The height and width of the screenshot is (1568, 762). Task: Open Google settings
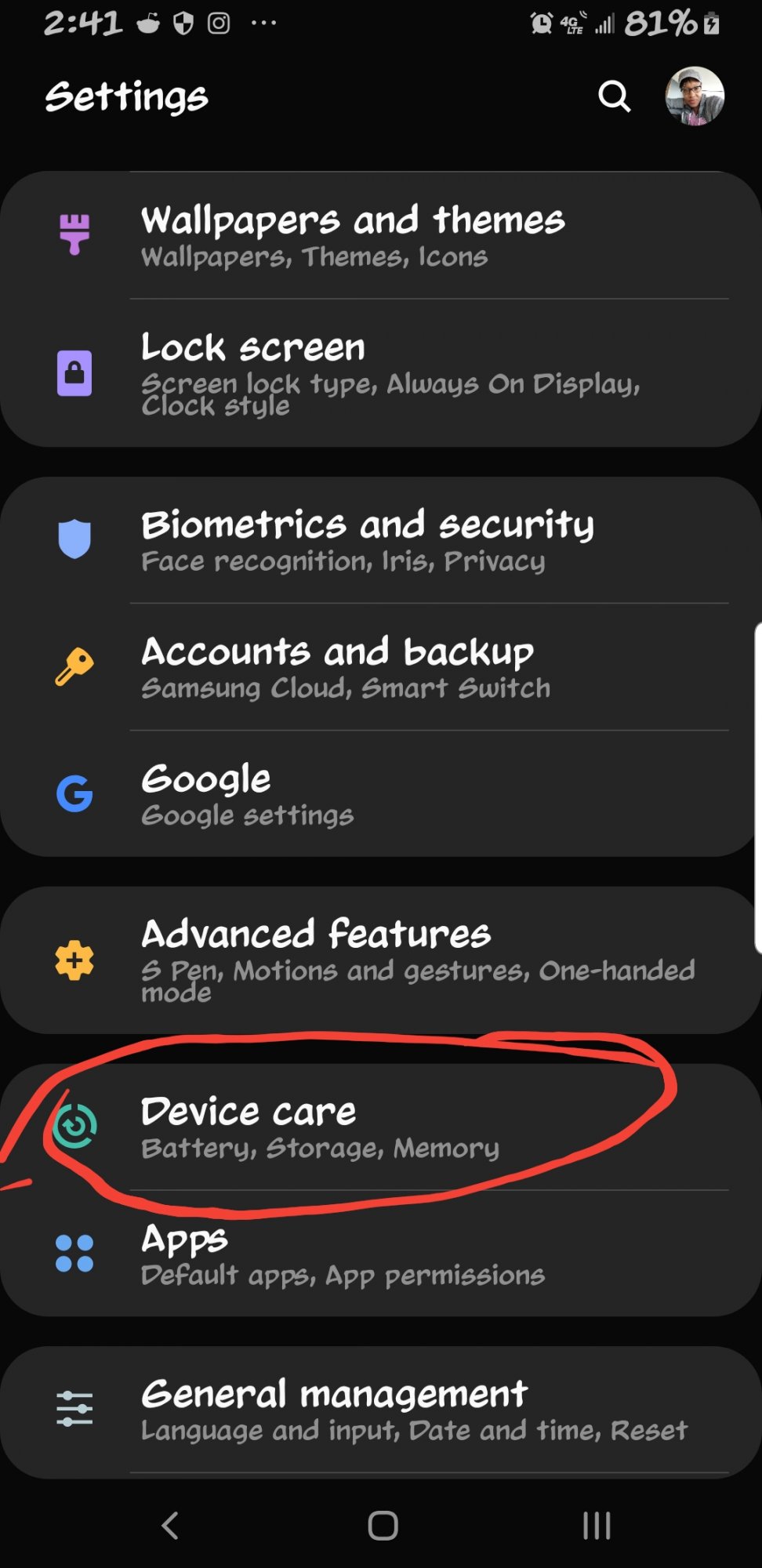pos(381,793)
